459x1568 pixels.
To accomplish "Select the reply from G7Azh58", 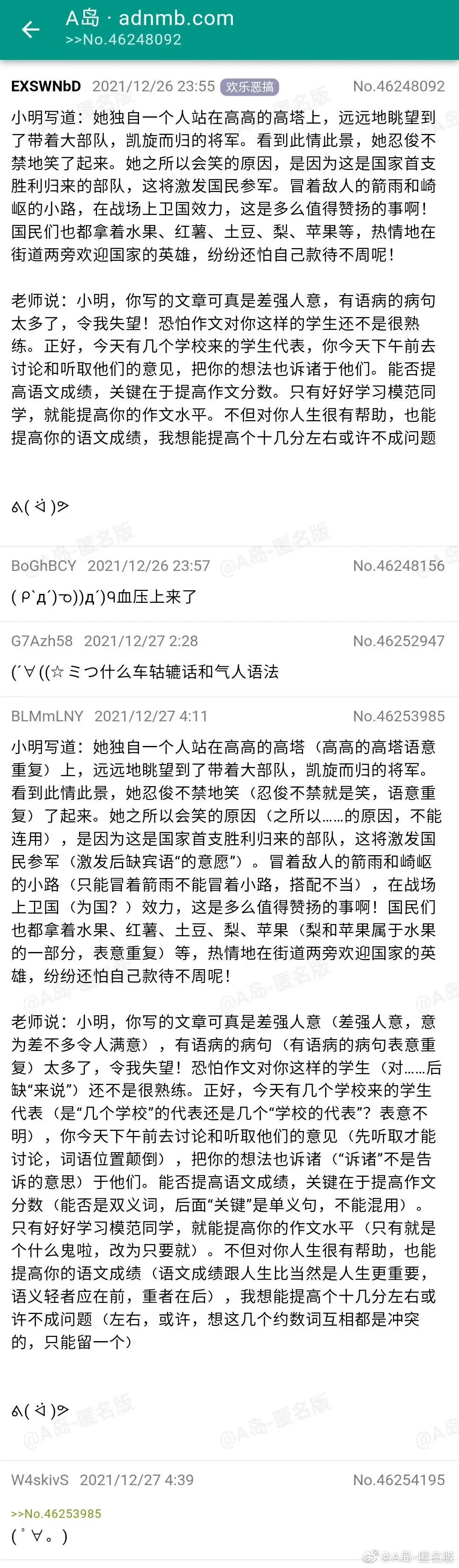I will click(229, 659).
